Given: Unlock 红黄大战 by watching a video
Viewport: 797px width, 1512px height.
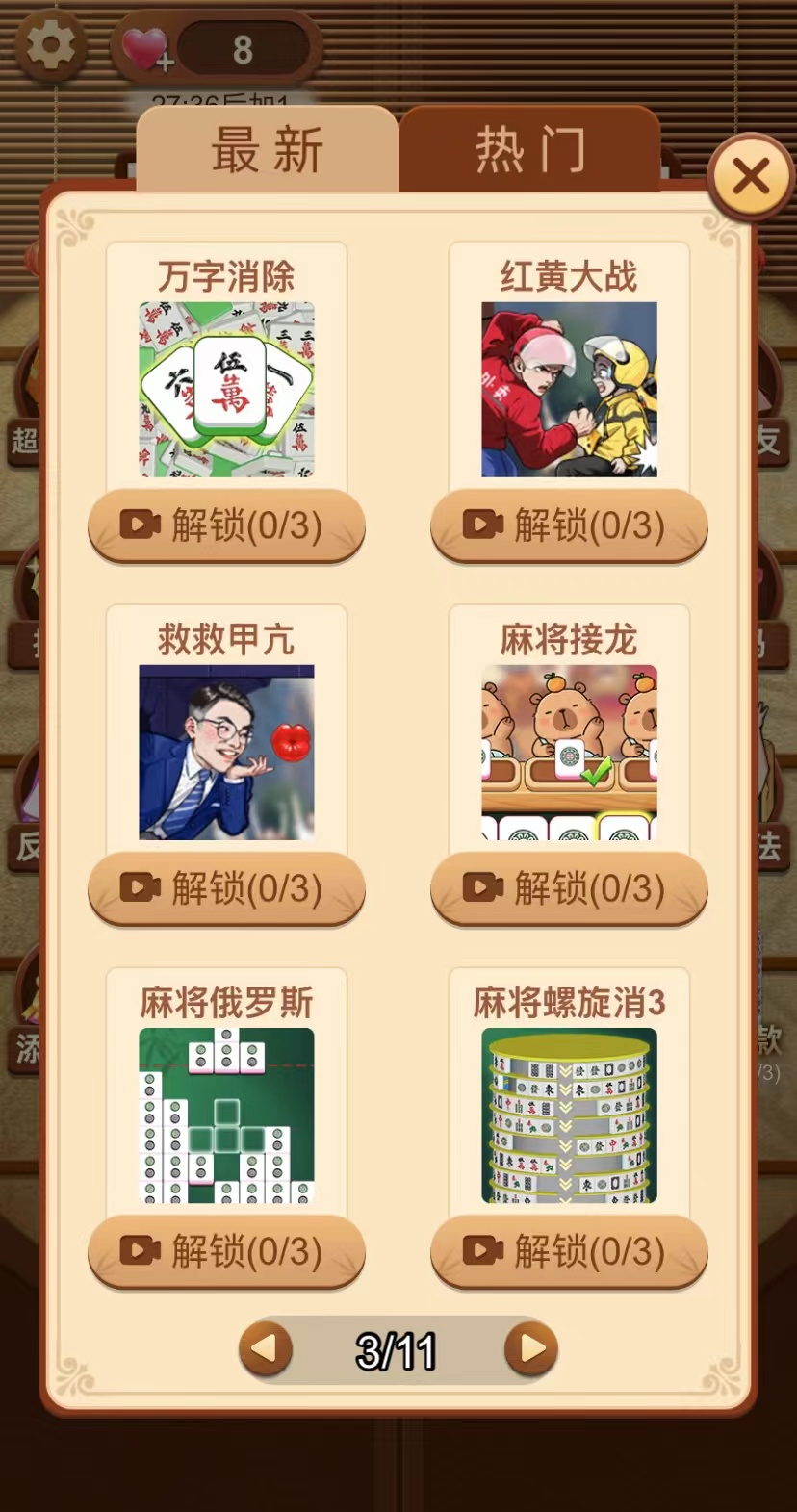Looking at the screenshot, I should [x=569, y=525].
